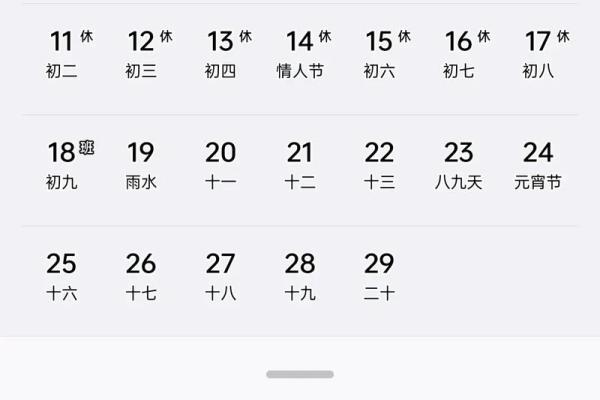Select February 11 marked 初二

(x=62, y=55)
